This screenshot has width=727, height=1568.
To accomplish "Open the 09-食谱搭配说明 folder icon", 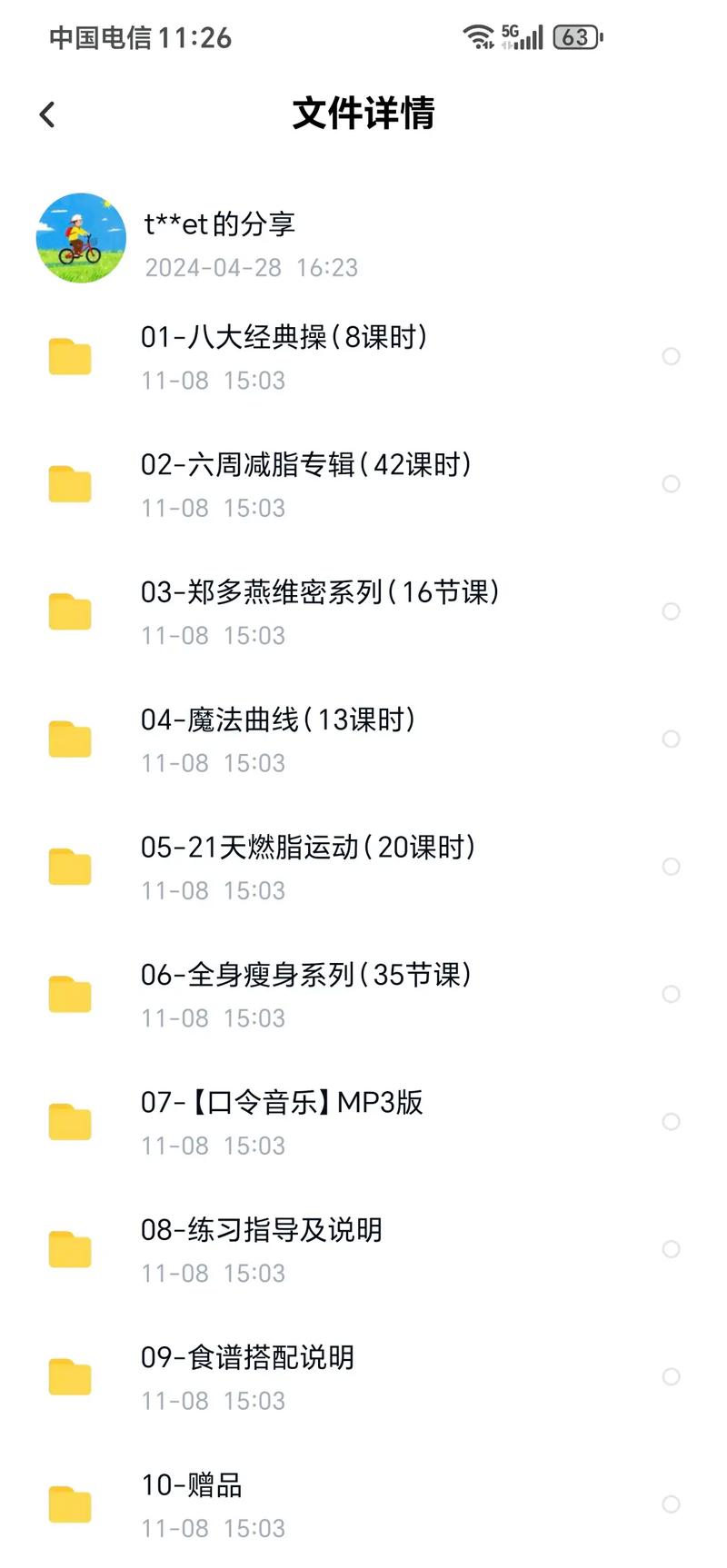I will (69, 1377).
